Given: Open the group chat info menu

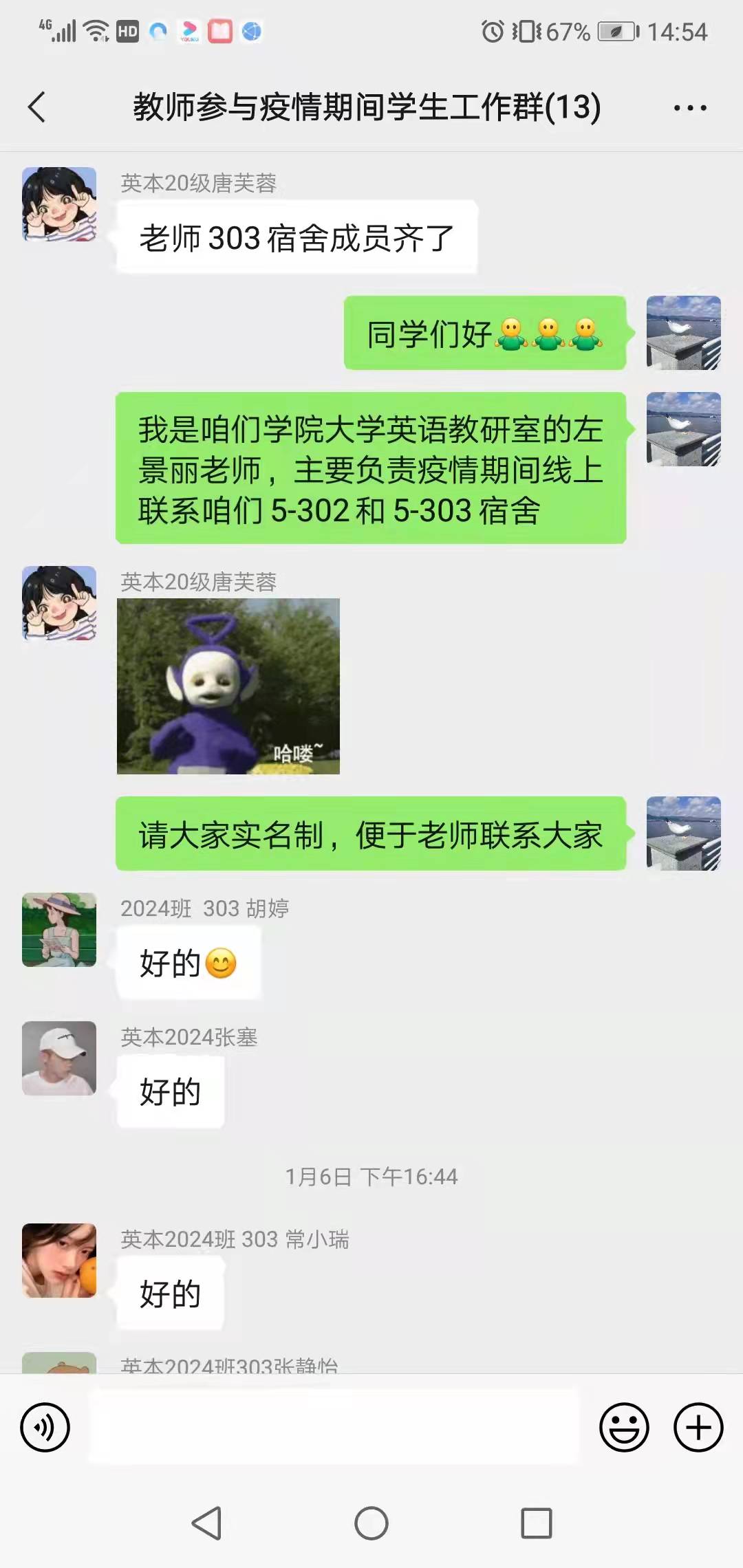Looking at the screenshot, I should [689, 108].
